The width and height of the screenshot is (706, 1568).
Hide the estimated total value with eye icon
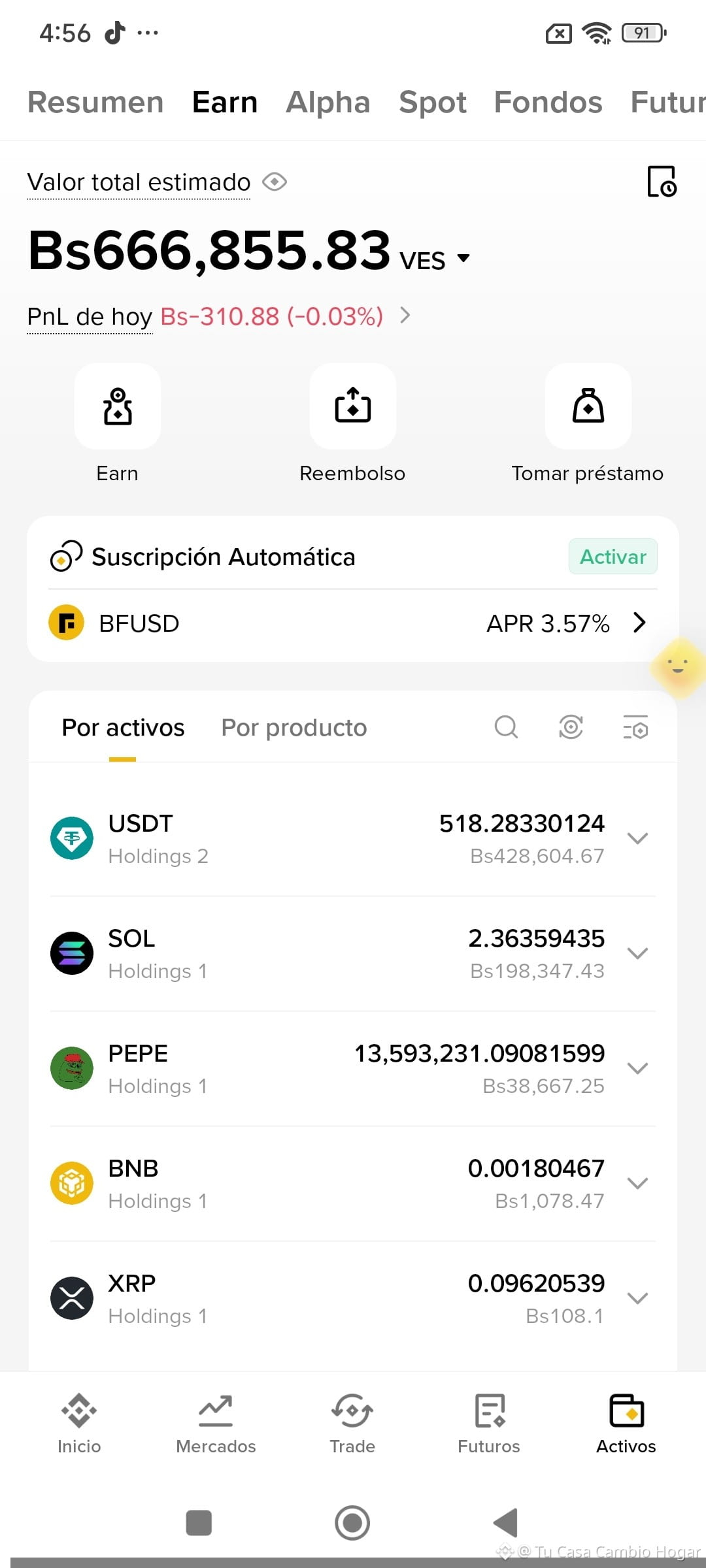(275, 182)
